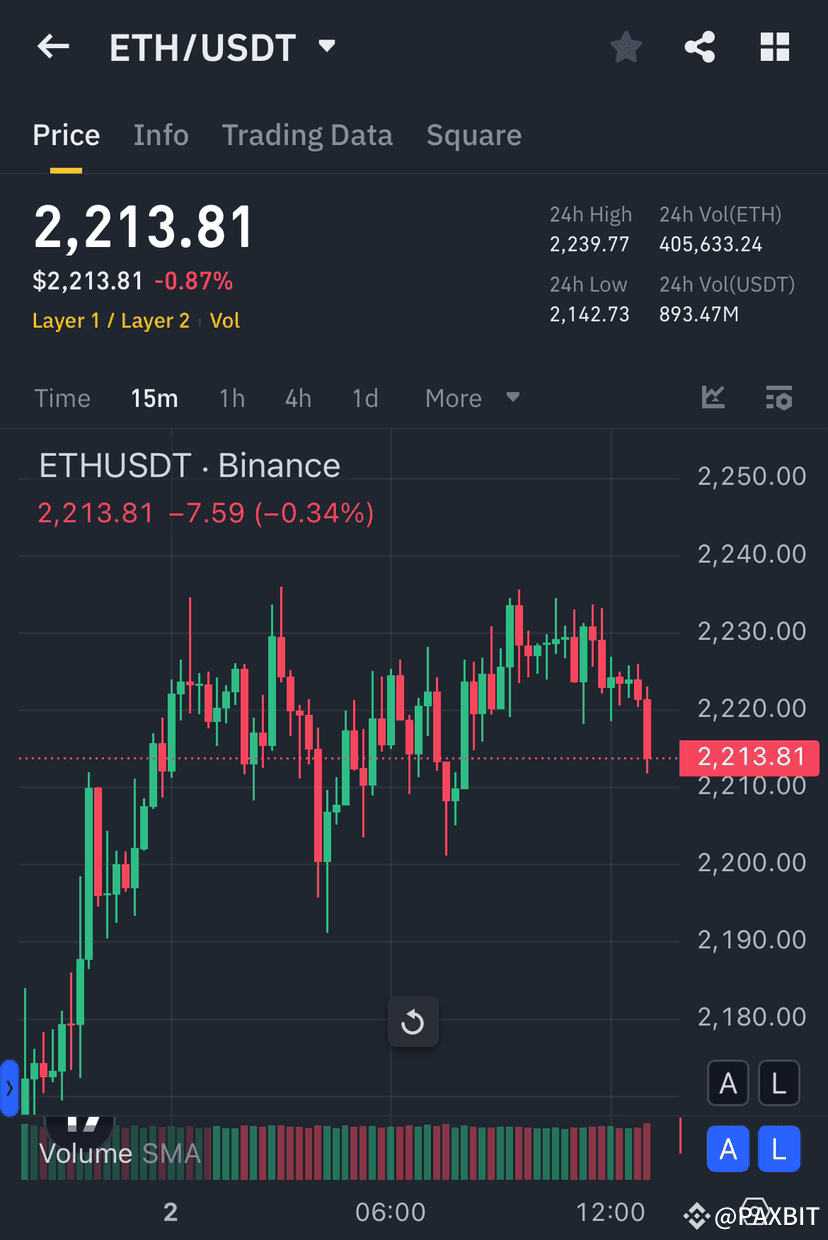
Task: Click the gray L icon near chart edge
Action: [779, 1083]
